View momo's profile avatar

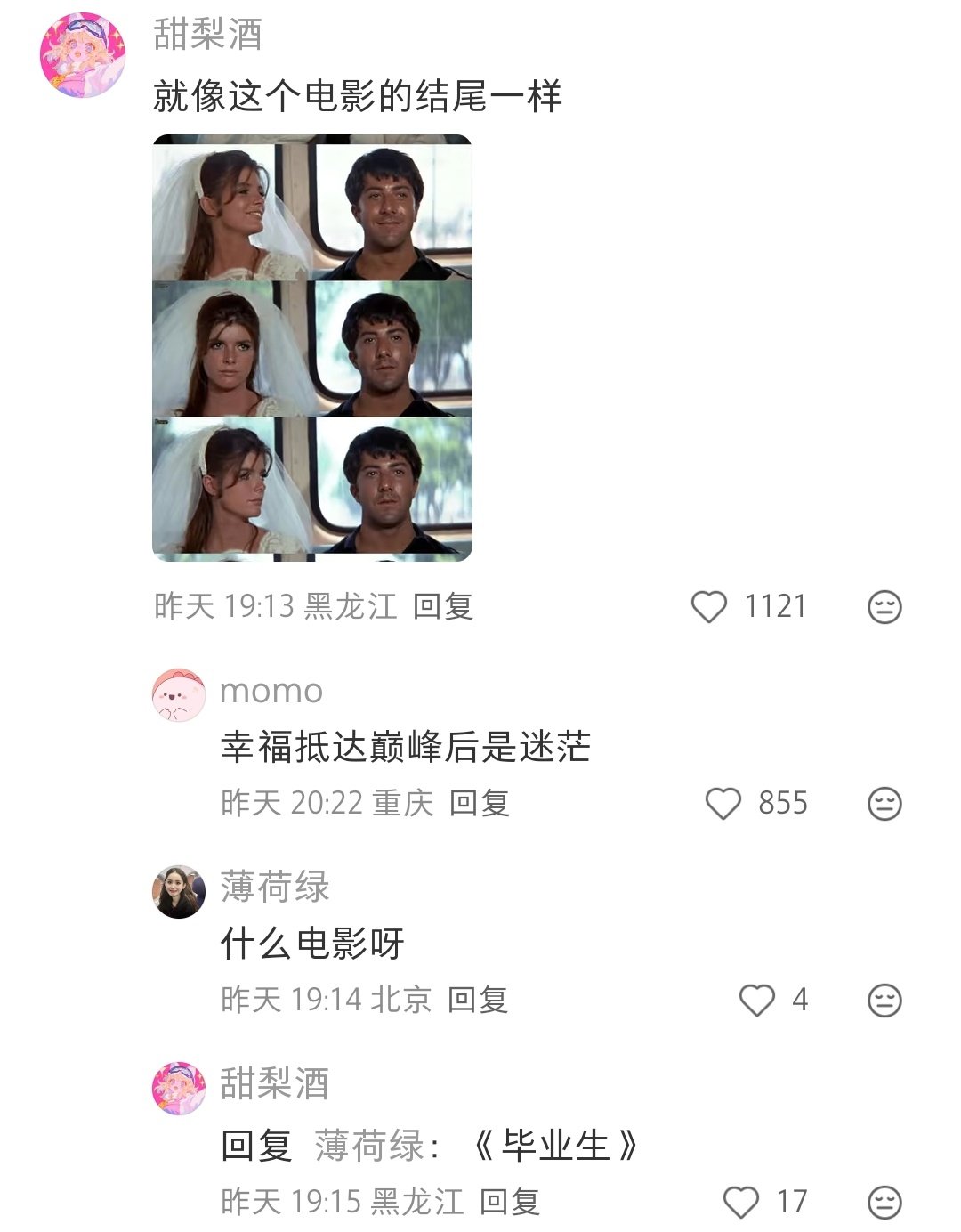[179, 695]
